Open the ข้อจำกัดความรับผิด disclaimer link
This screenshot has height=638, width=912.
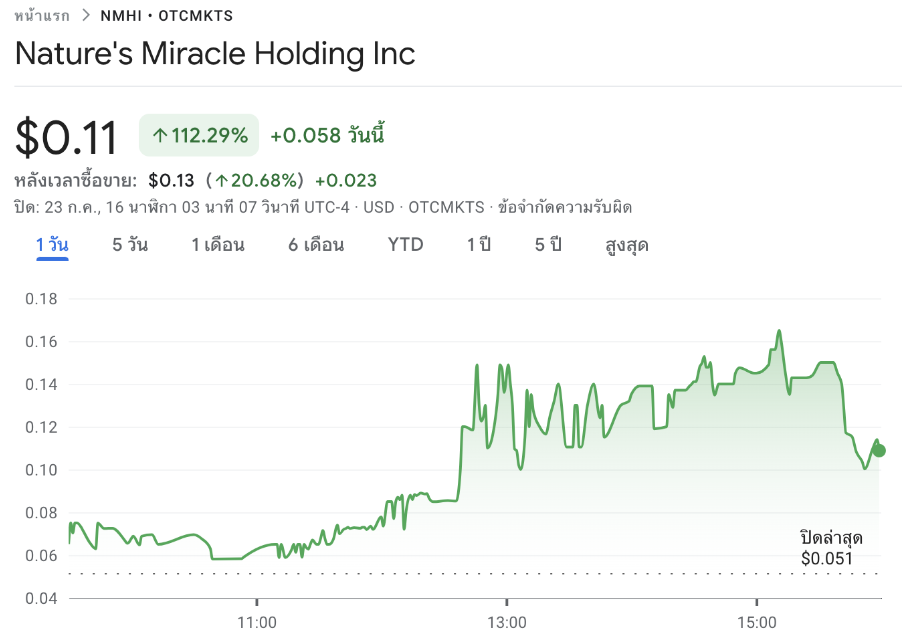coord(564,207)
